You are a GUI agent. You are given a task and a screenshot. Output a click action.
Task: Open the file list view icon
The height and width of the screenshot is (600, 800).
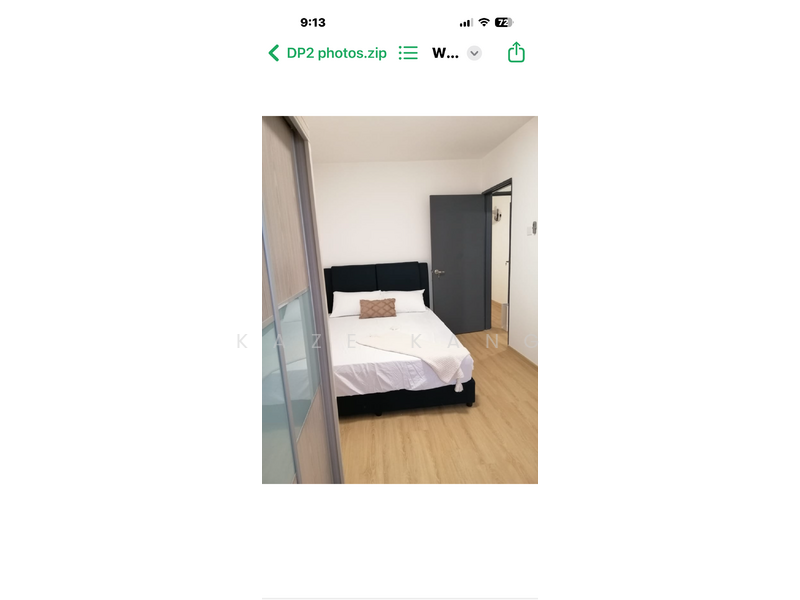click(x=408, y=53)
